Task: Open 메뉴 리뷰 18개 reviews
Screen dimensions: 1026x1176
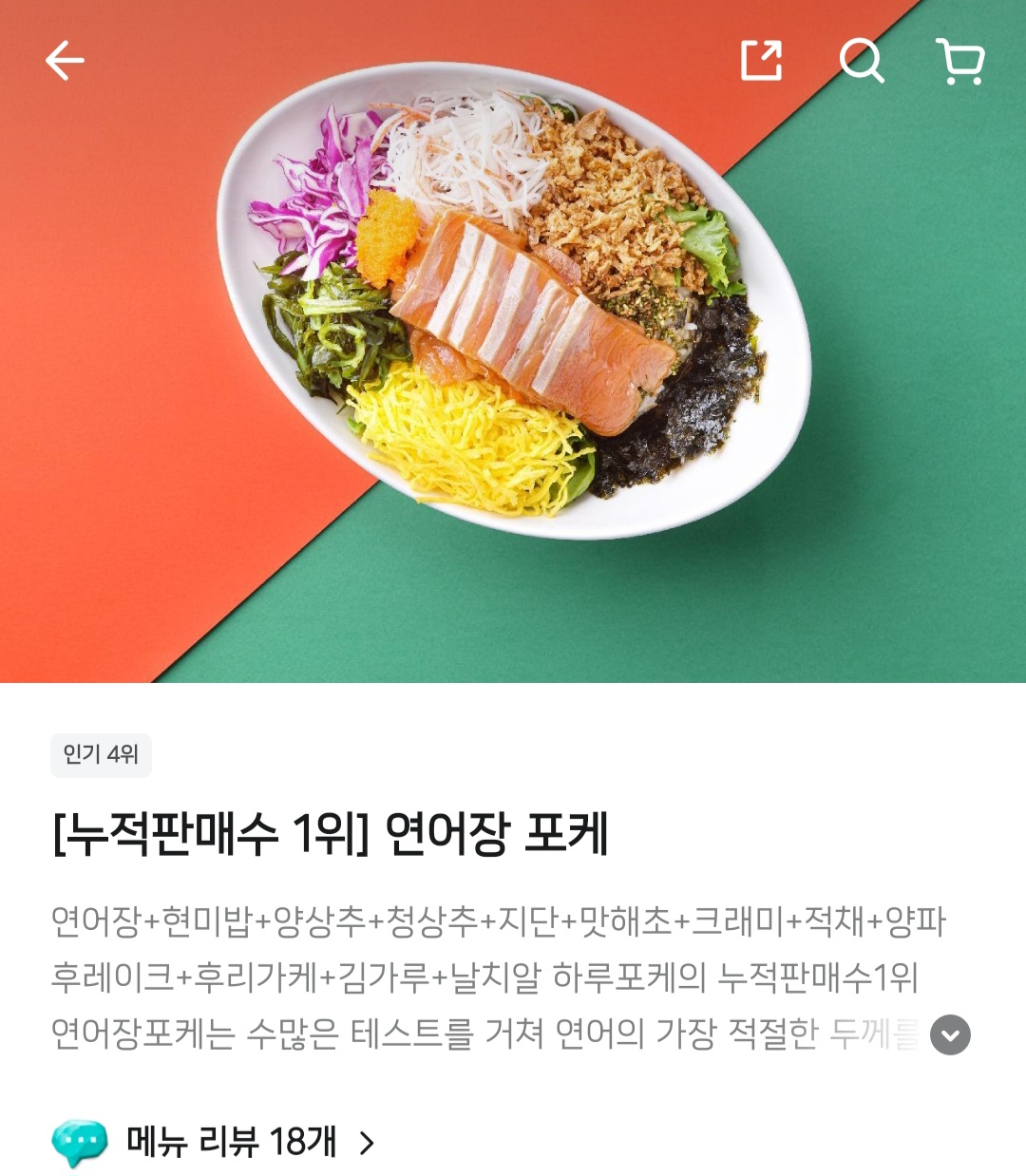Action: pos(233,1142)
